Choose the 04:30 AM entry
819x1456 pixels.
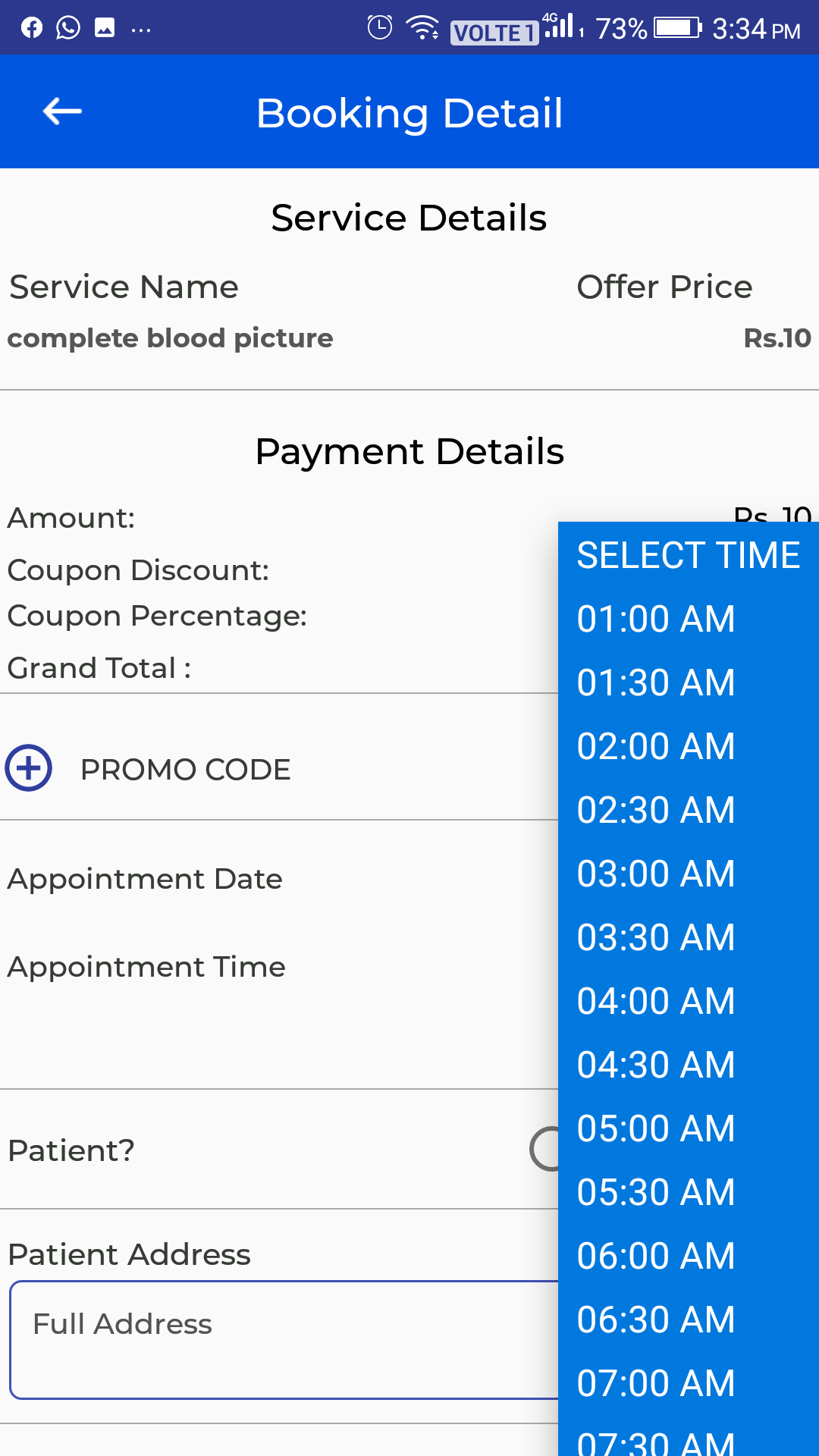click(689, 1065)
